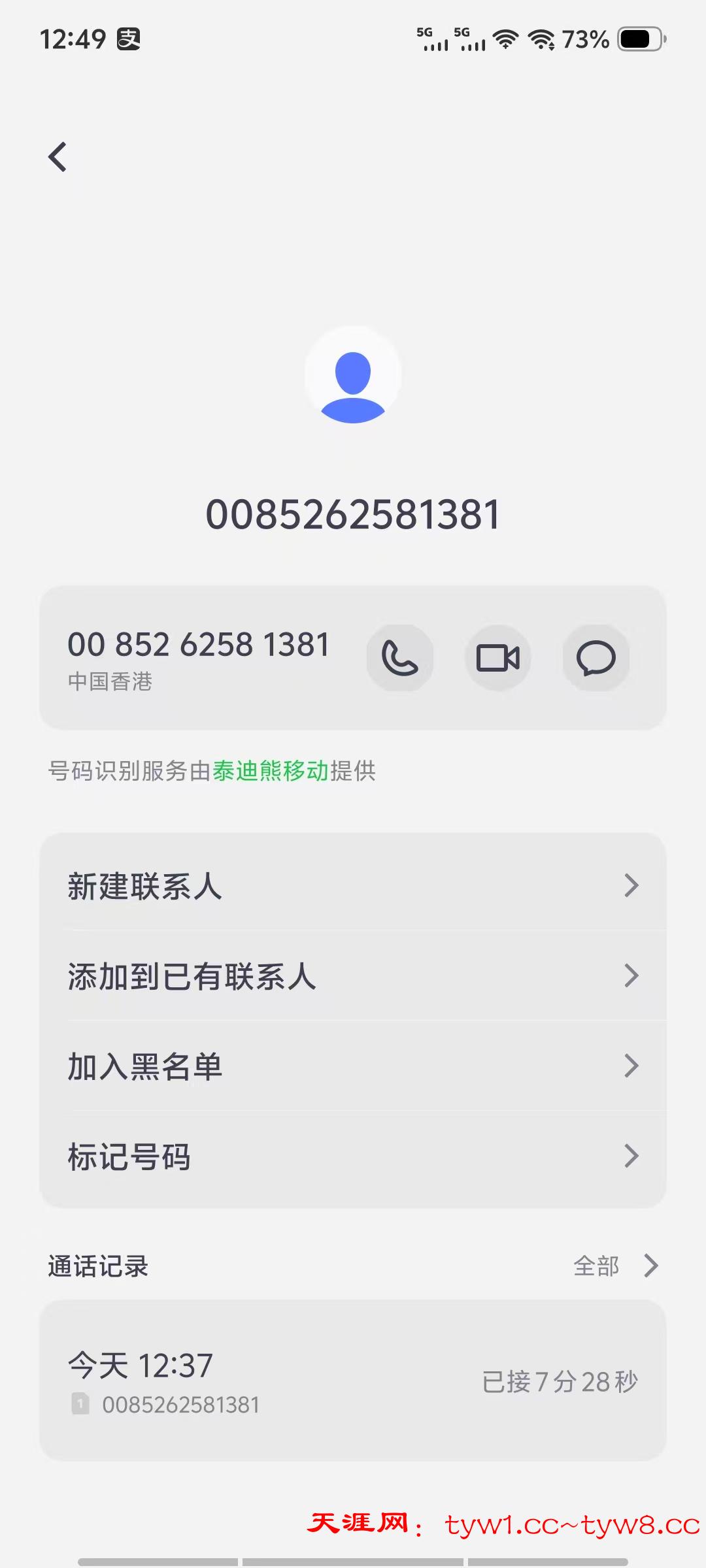The image size is (706, 1568).
Task: Open the 泰迪熊移动 provider link
Action: point(271,771)
